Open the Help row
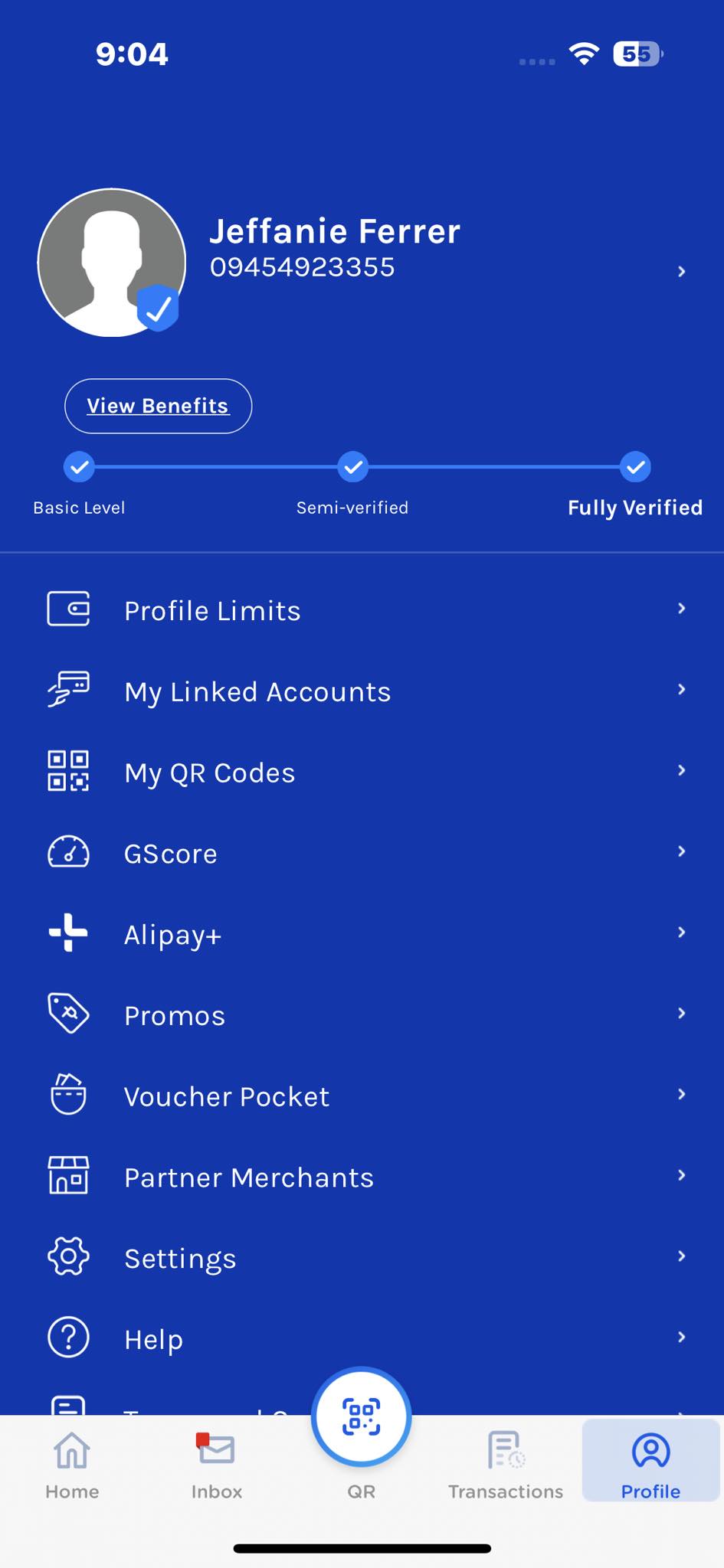This screenshot has height=1568, width=724. [362, 1339]
